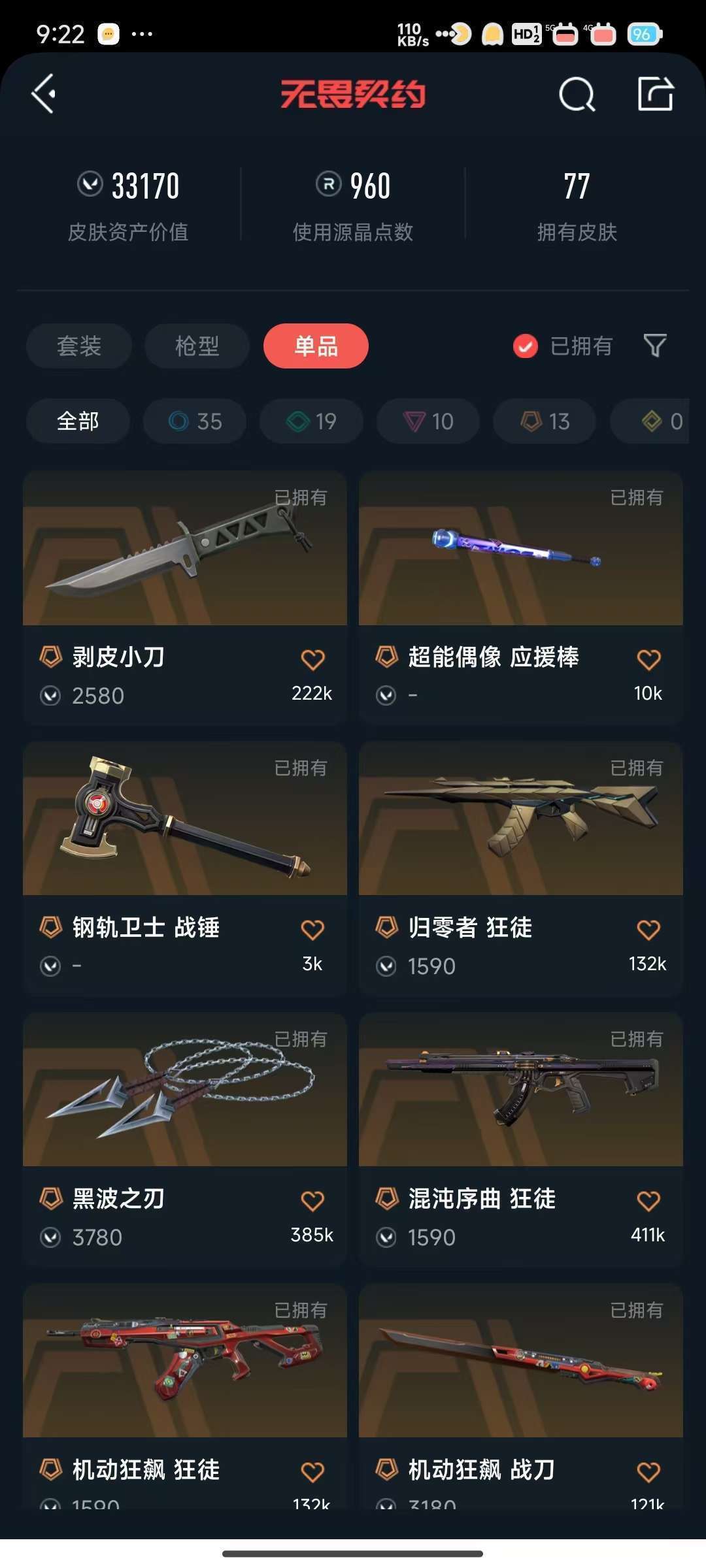This screenshot has height=1568, width=706.
Task: Go back using the top-left arrow
Action: tap(44, 94)
